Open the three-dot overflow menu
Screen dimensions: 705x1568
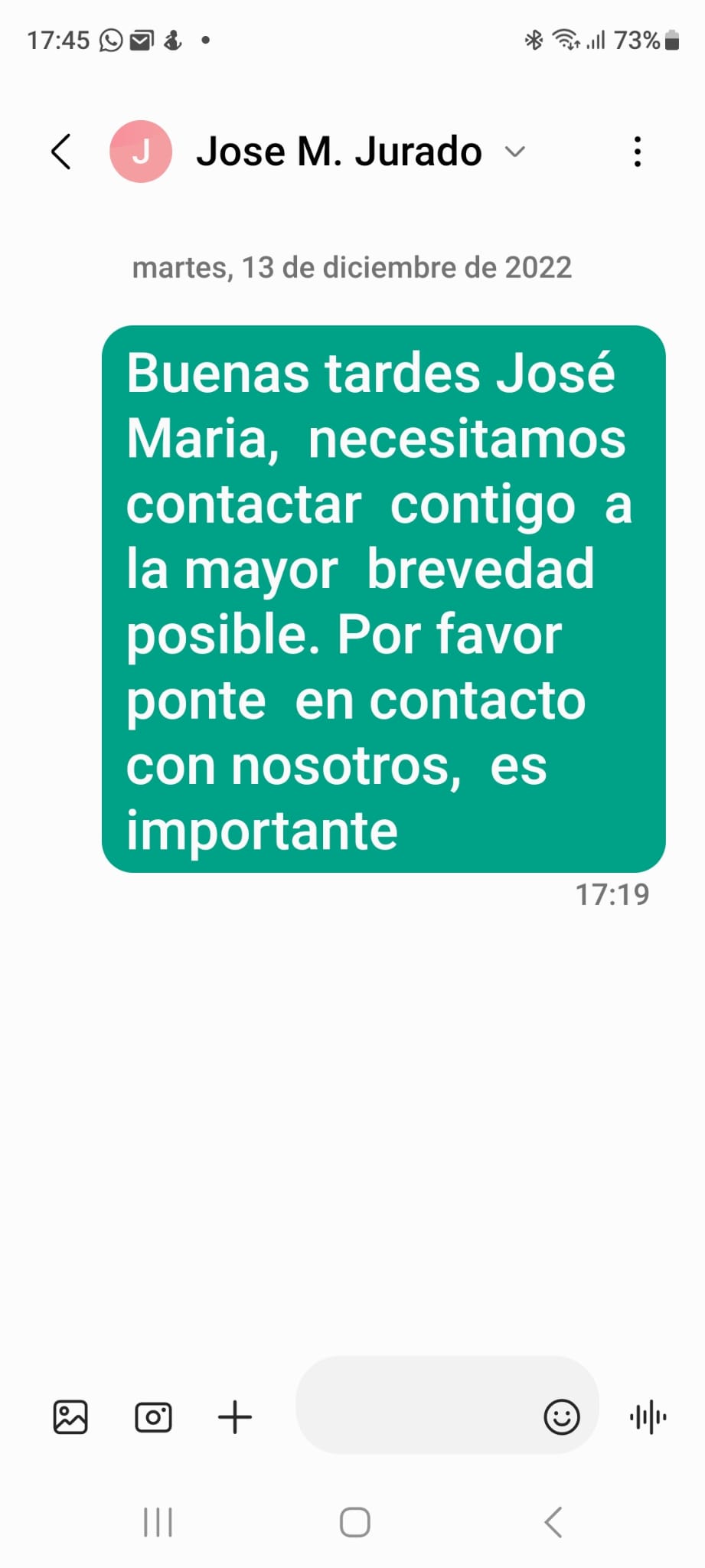637,152
